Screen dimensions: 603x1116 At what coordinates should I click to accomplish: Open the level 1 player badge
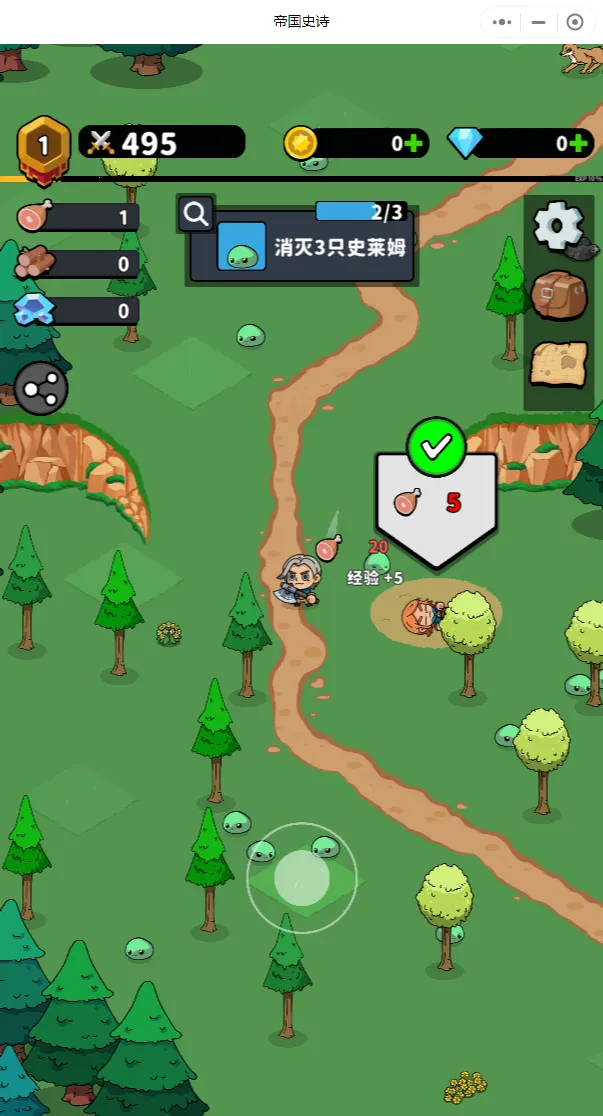(x=43, y=146)
